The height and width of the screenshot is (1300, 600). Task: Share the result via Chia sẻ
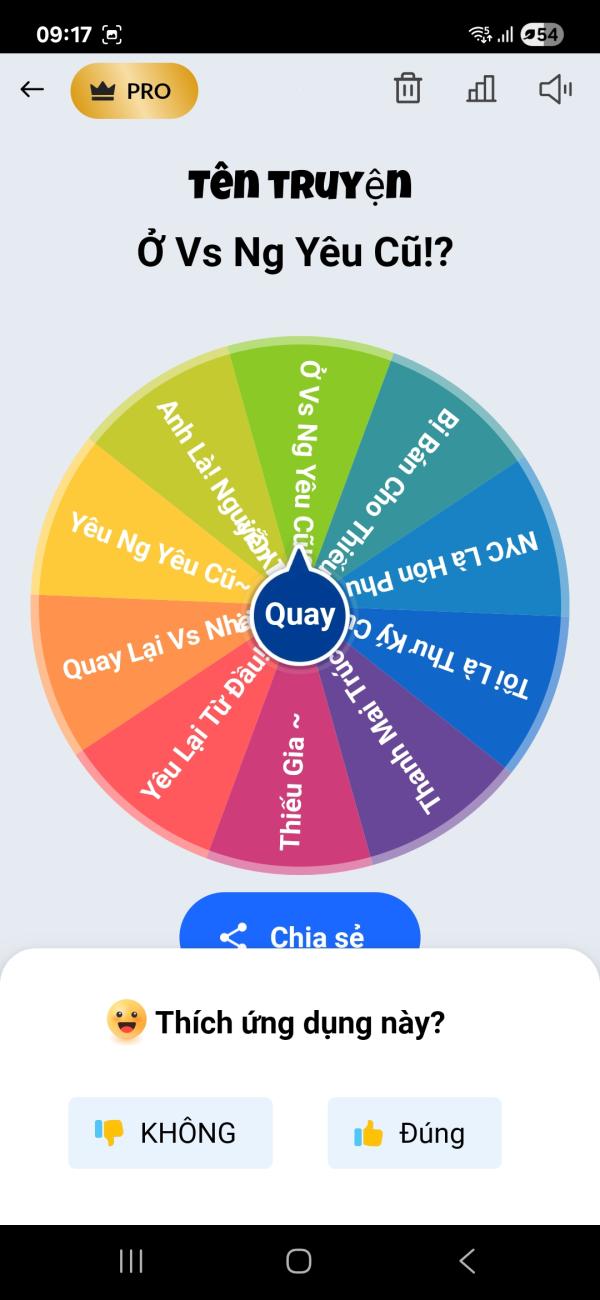click(x=300, y=930)
